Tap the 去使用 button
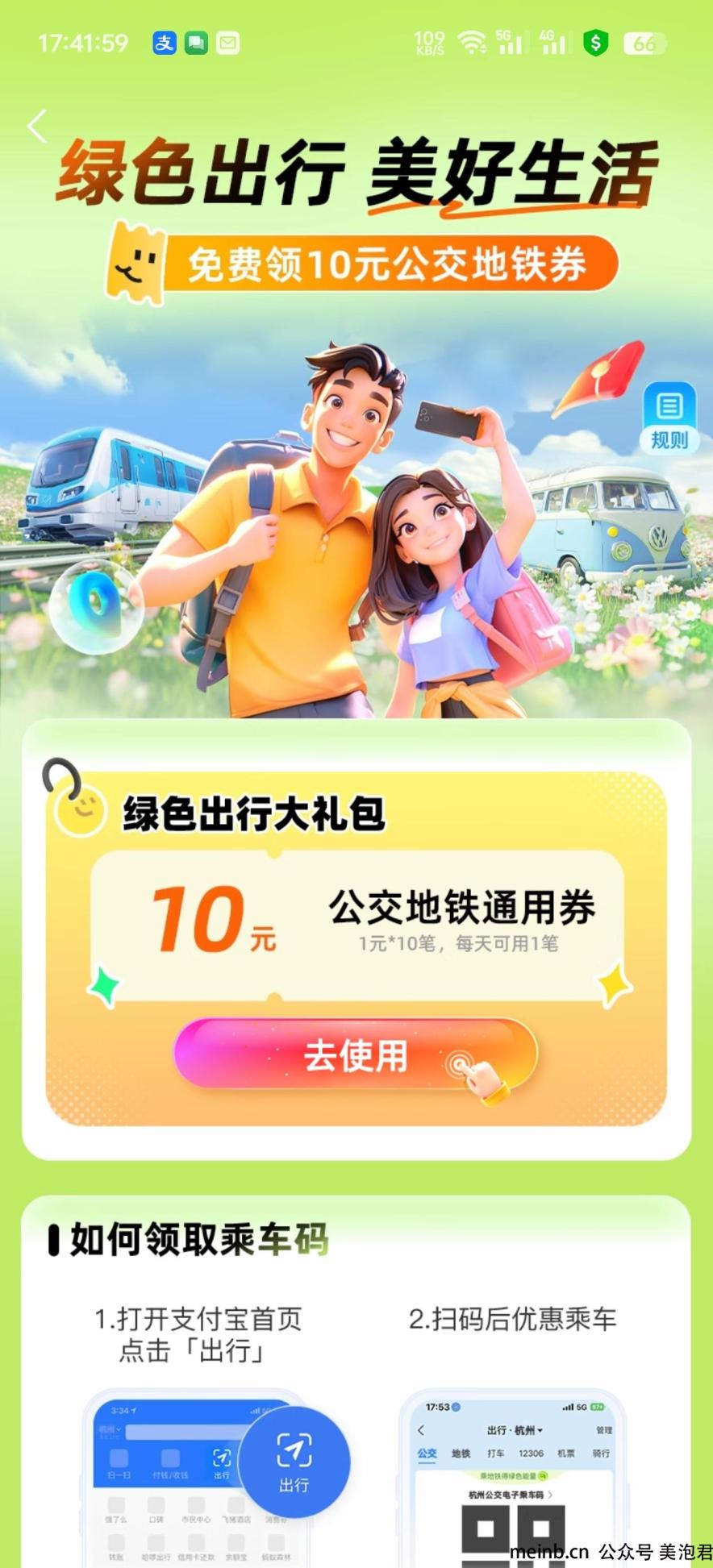Viewport: 713px width, 1568px height. (x=356, y=1056)
